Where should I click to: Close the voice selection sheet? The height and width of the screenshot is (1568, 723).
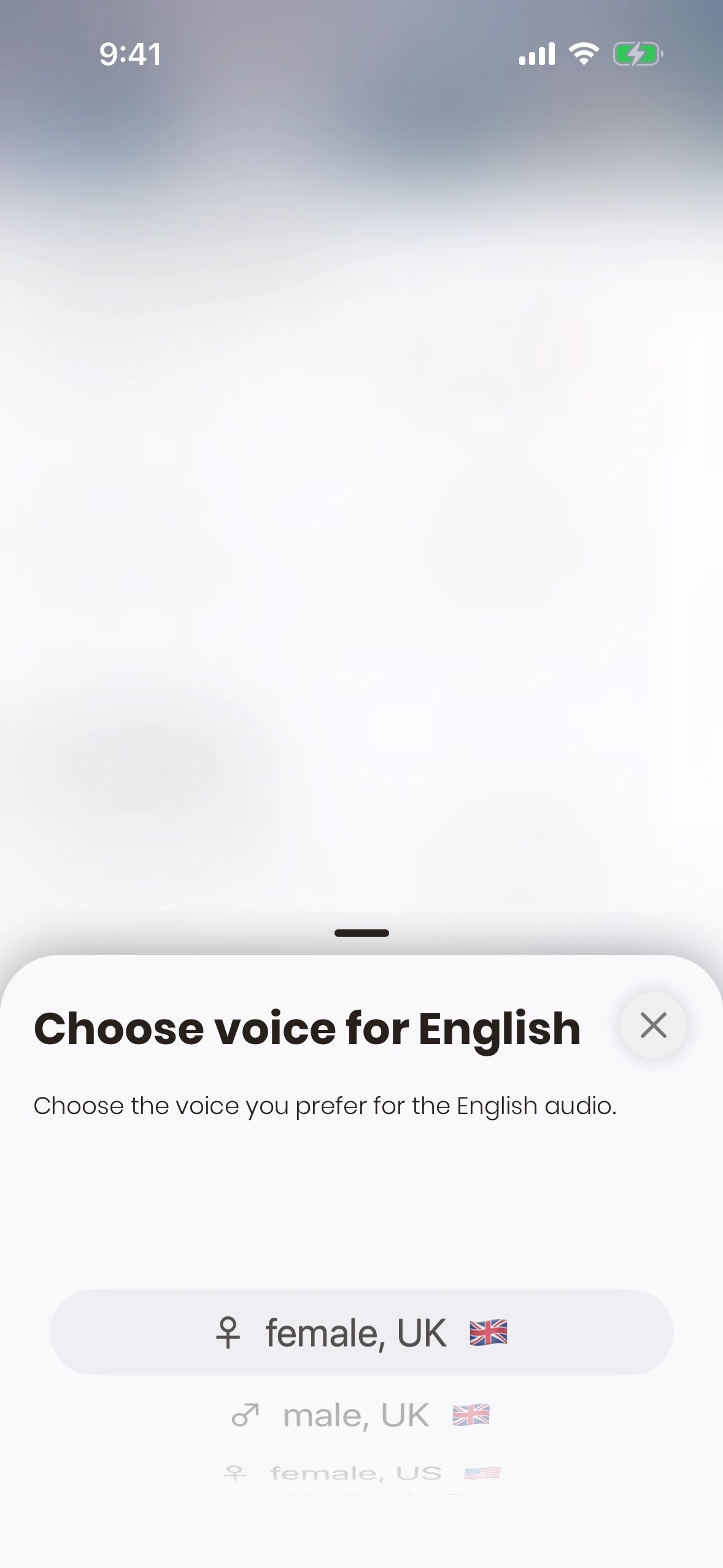653,1025
